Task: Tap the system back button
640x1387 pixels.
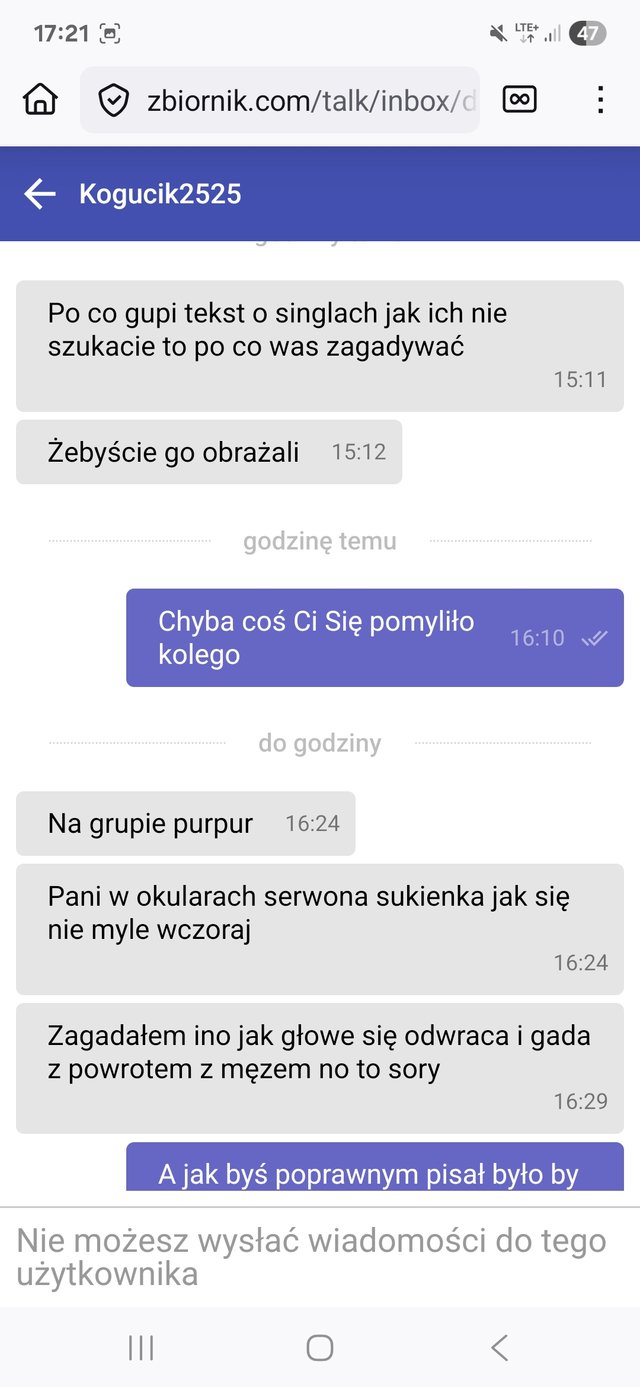Action: pyautogui.click(x=499, y=1348)
